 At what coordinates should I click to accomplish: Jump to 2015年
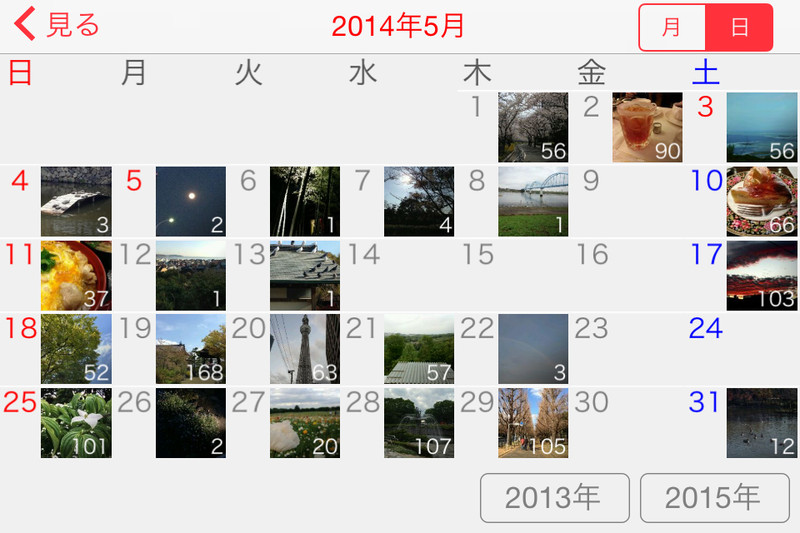pos(714,498)
